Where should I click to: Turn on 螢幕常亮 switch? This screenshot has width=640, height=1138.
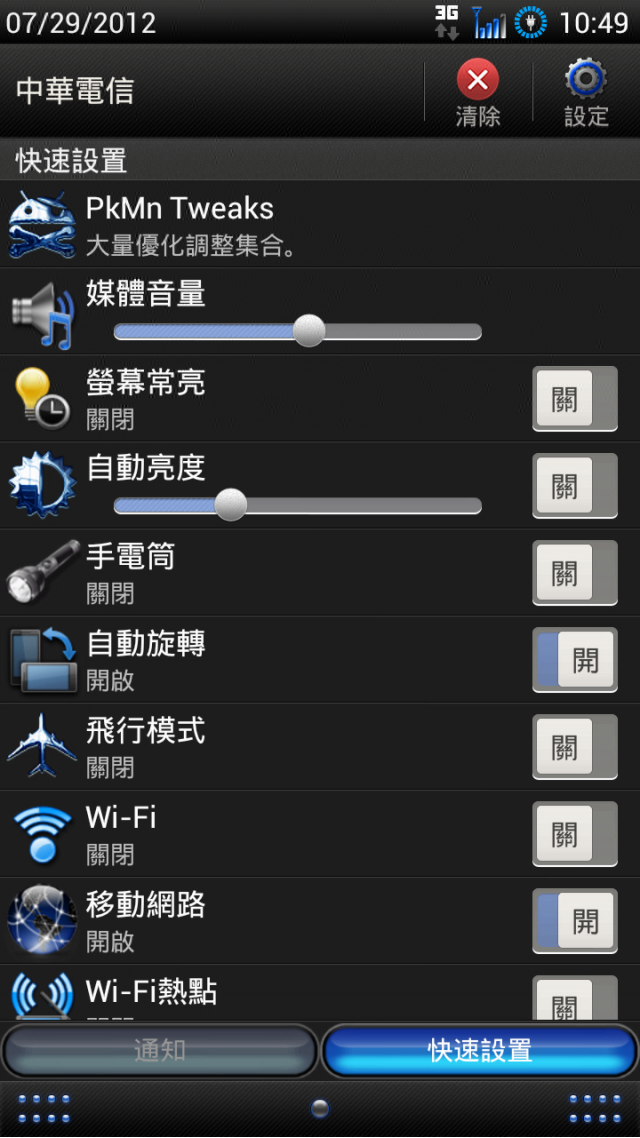pyautogui.click(x=575, y=398)
